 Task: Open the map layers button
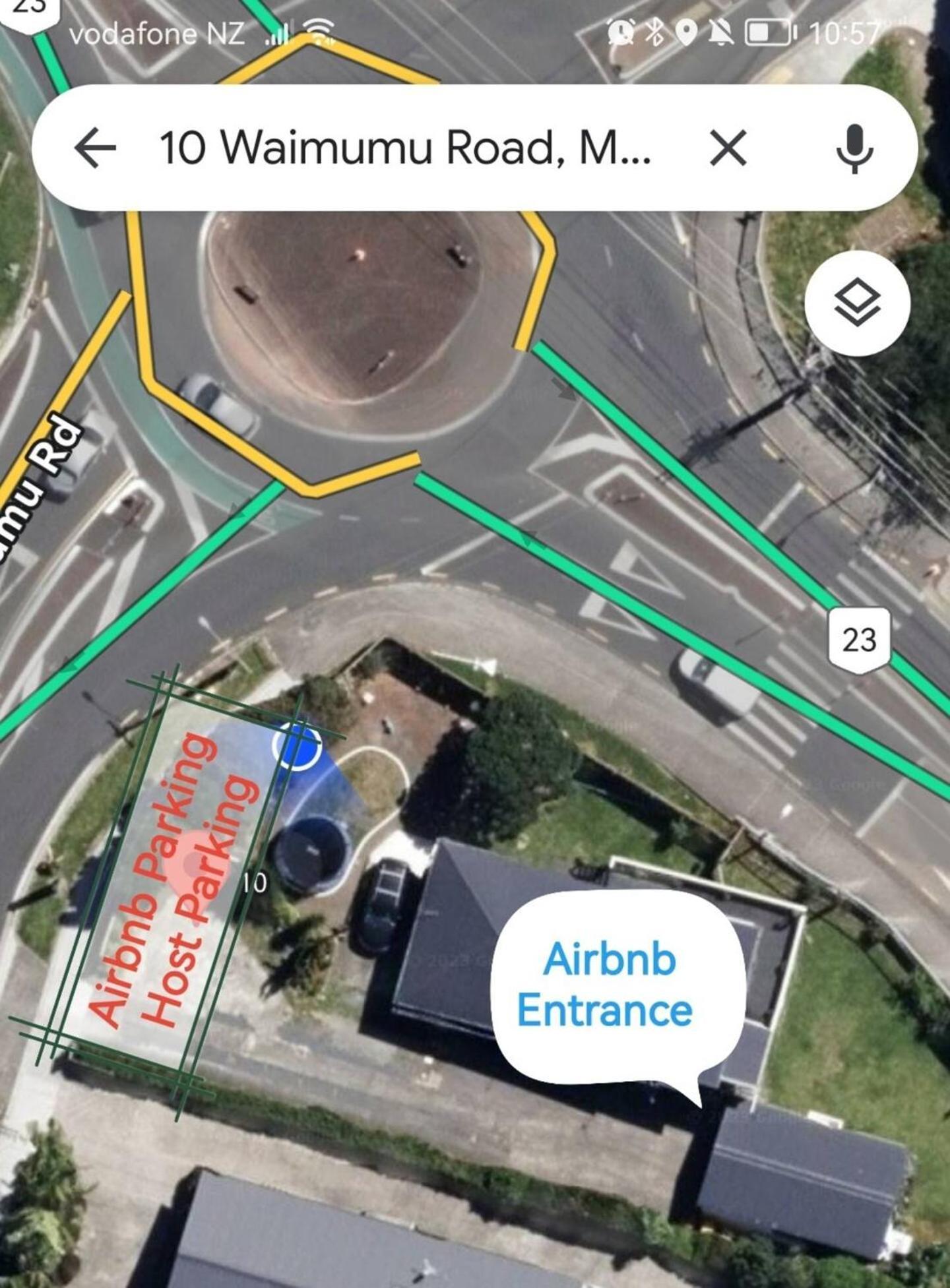pyautogui.click(x=857, y=303)
